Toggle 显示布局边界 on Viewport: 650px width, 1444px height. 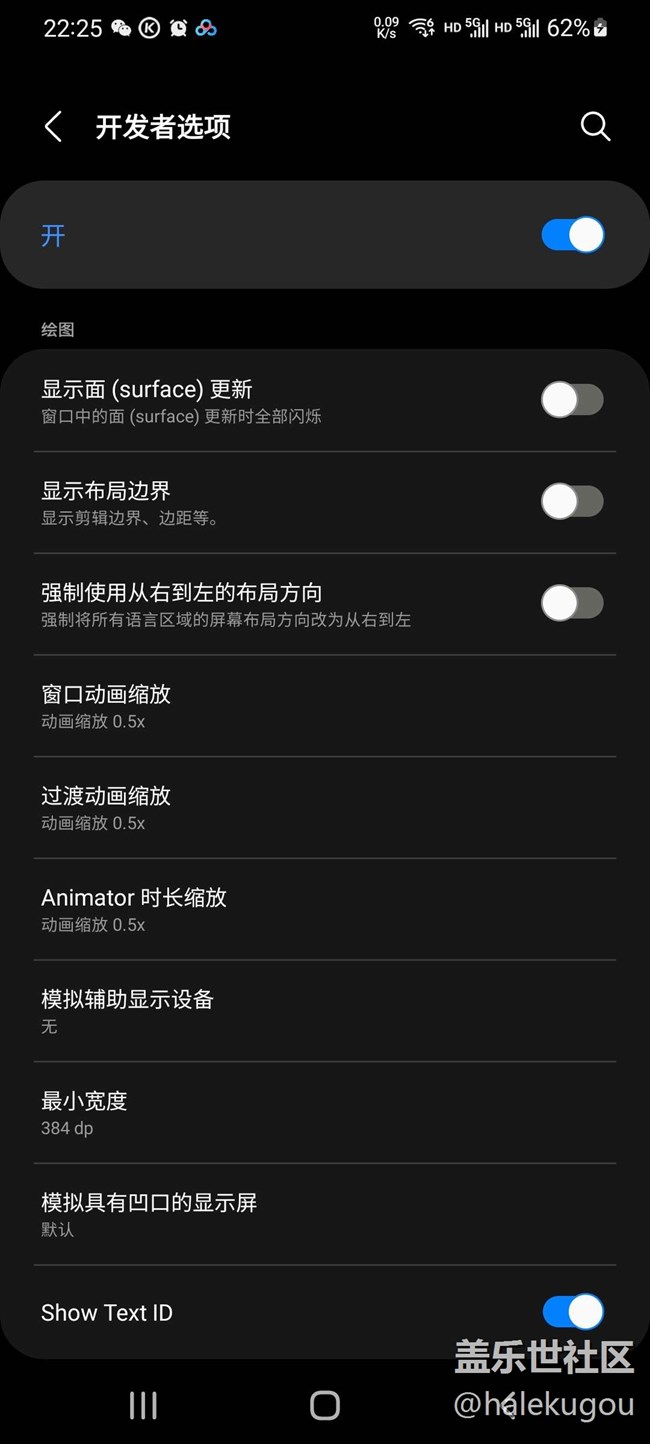[572, 501]
